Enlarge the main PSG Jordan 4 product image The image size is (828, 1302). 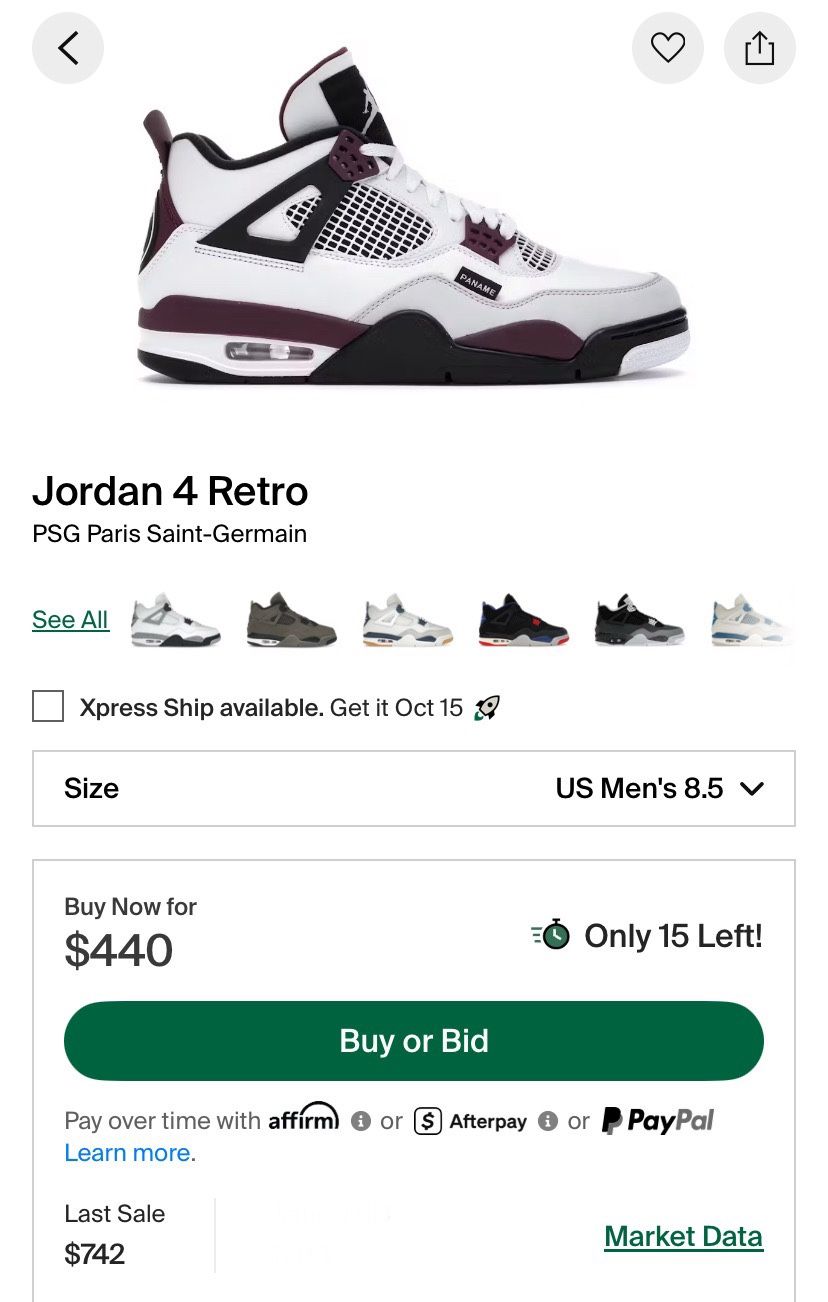click(x=414, y=220)
